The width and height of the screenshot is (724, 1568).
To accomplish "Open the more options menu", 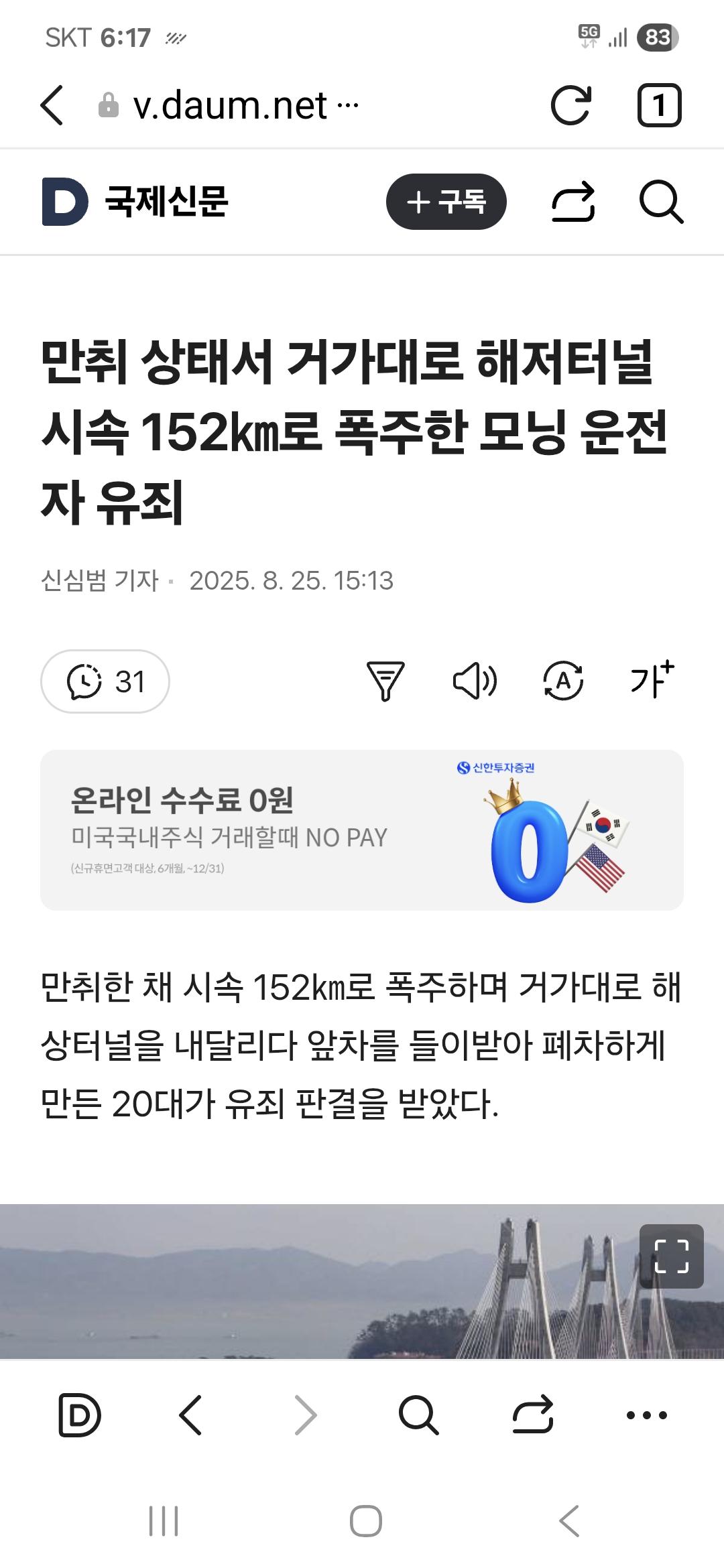I will tap(646, 1415).
